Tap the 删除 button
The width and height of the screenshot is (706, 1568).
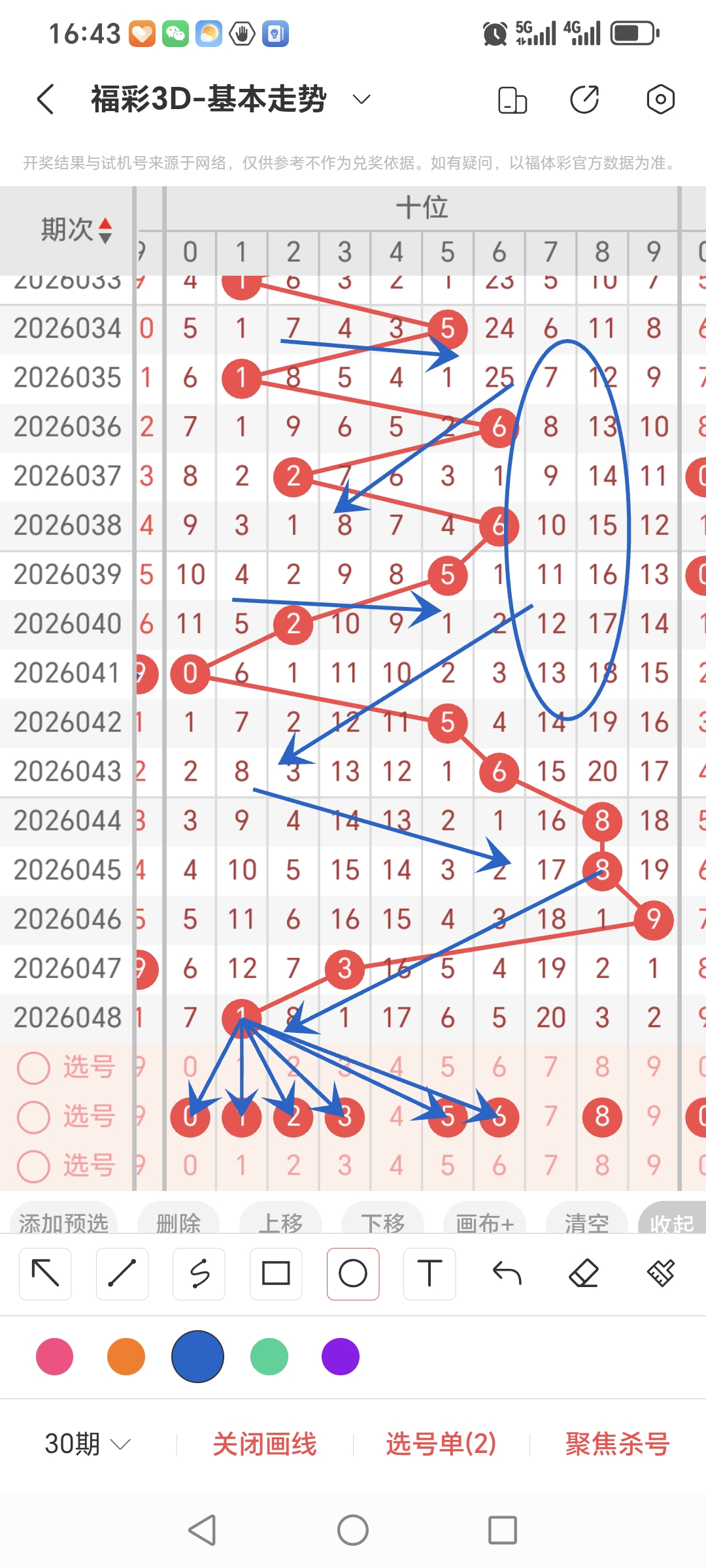coord(178,1220)
